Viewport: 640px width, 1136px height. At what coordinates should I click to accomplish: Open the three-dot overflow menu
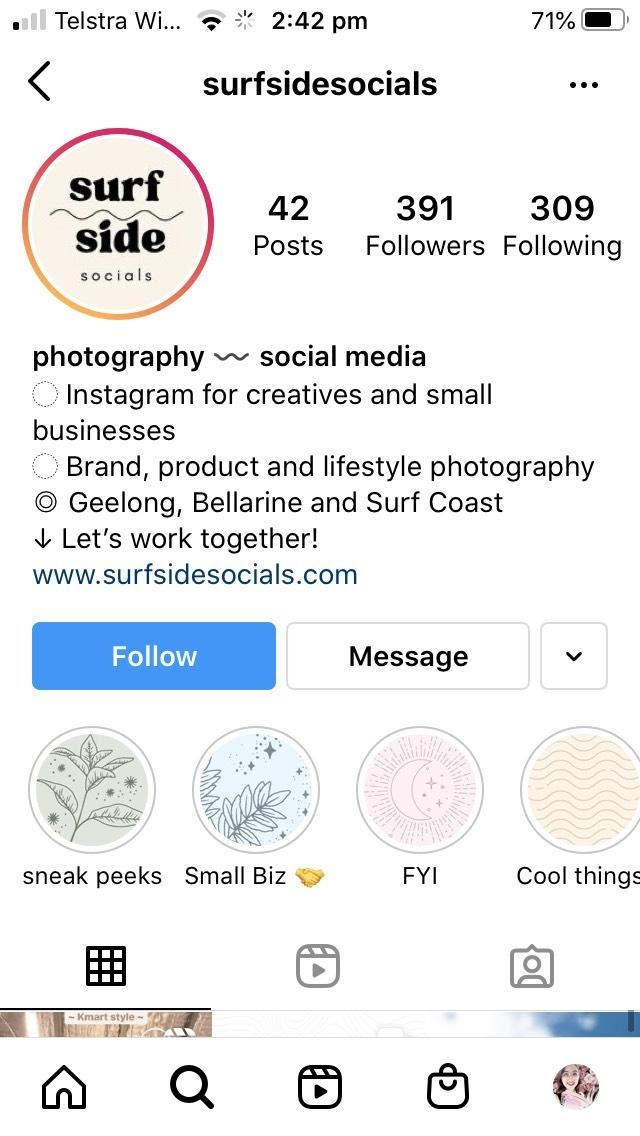[x=583, y=85]
